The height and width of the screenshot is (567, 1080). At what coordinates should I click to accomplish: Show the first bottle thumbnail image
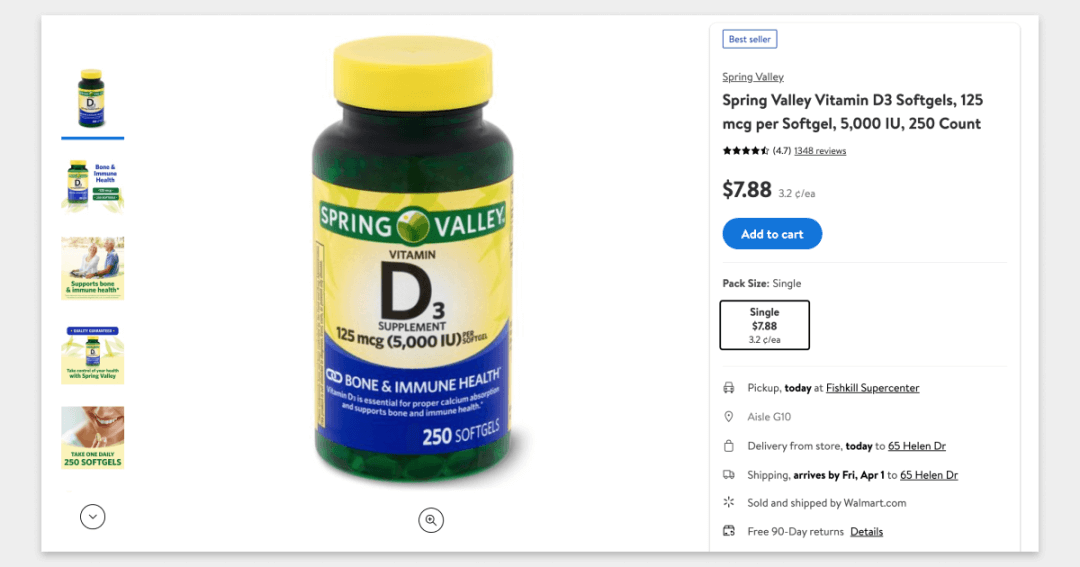pos(93,98)
